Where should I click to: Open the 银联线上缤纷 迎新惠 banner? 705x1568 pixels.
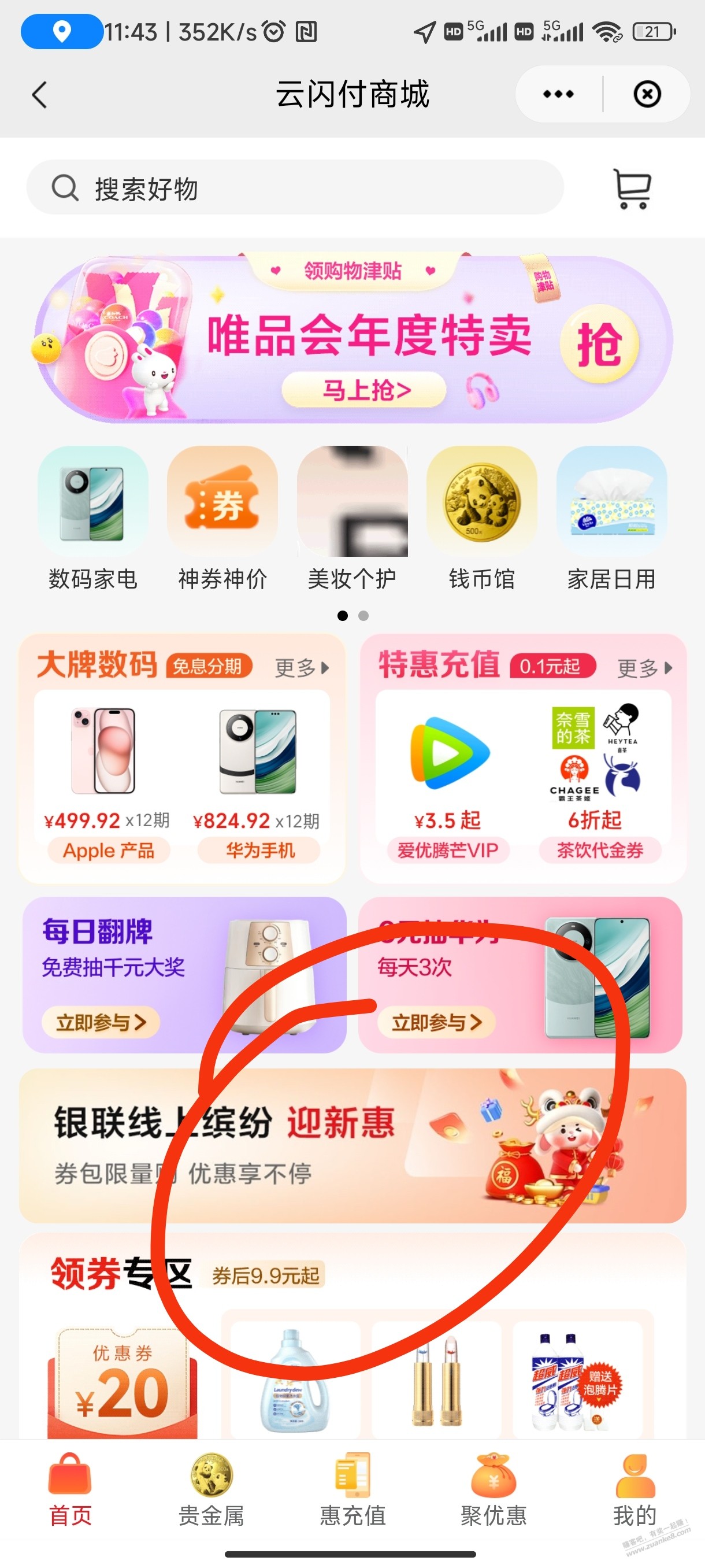(353, 1146)
